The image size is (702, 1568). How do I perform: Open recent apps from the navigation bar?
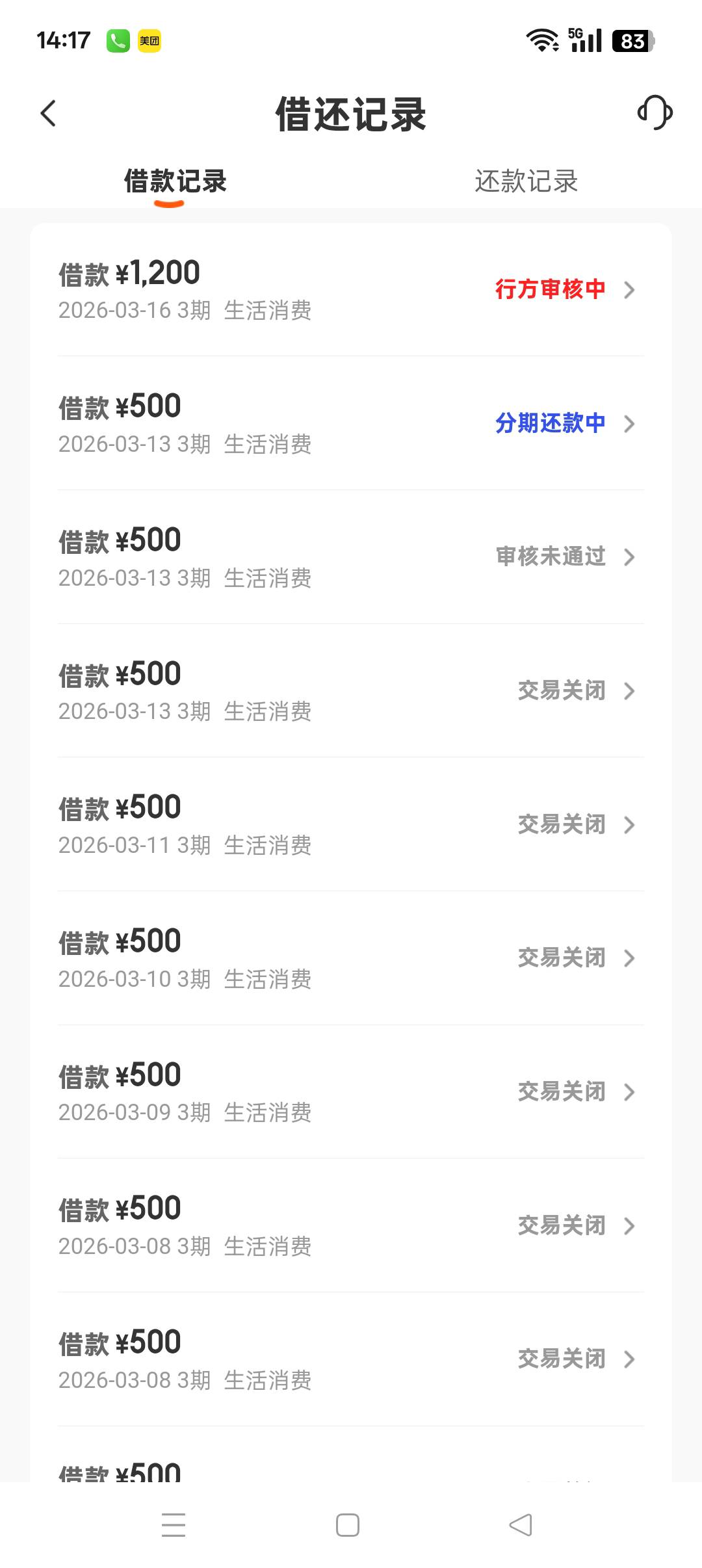174,1525
